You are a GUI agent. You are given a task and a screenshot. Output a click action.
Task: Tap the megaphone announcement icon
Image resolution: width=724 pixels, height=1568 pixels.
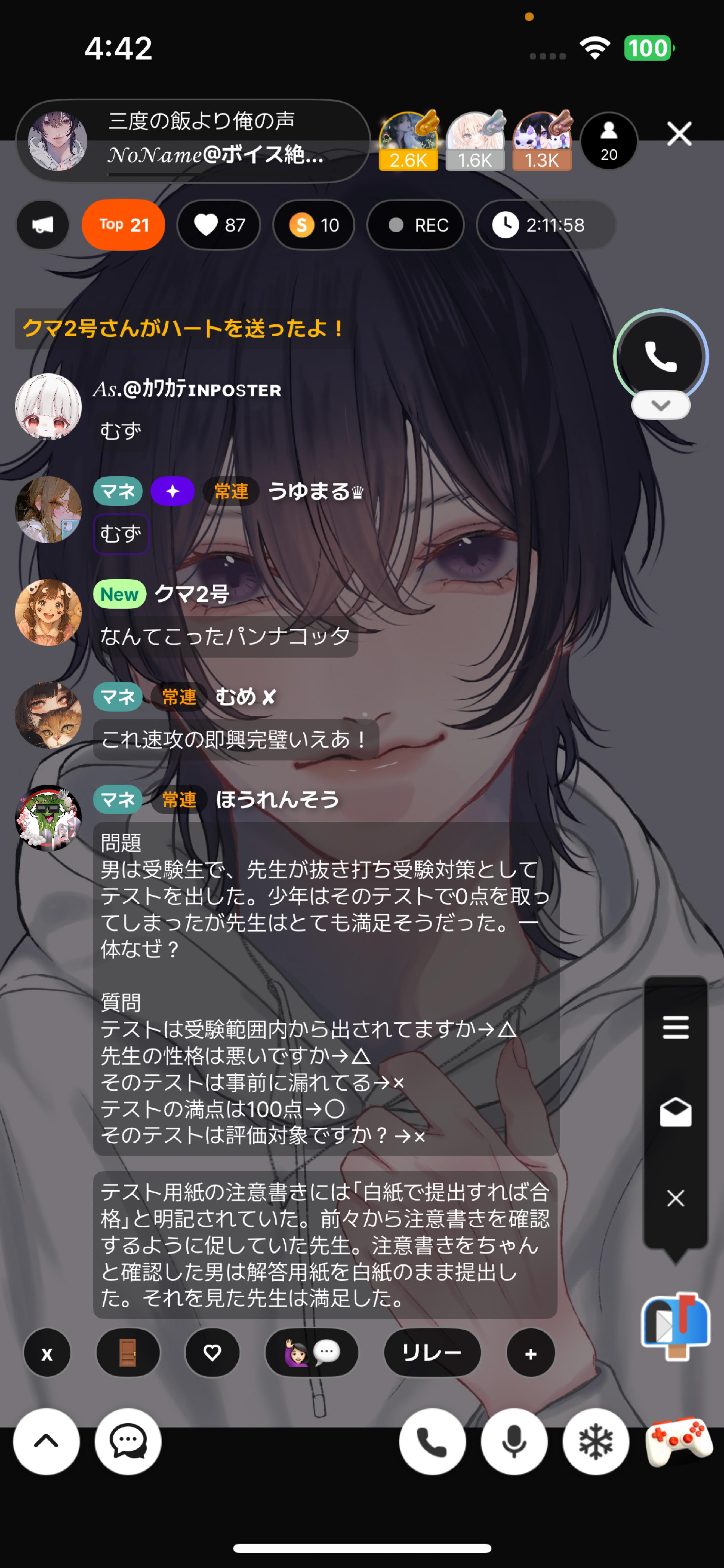coord(43,225)
